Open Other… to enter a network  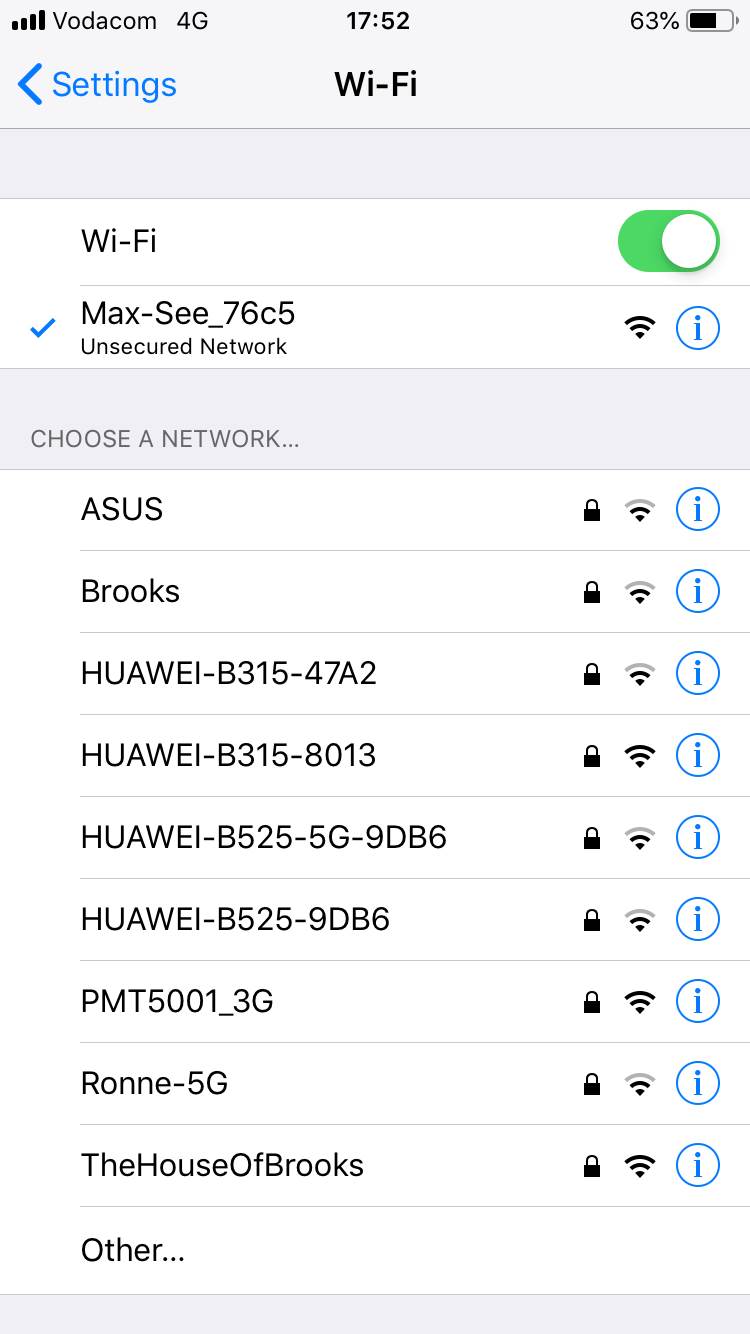tap(133, 1250)
